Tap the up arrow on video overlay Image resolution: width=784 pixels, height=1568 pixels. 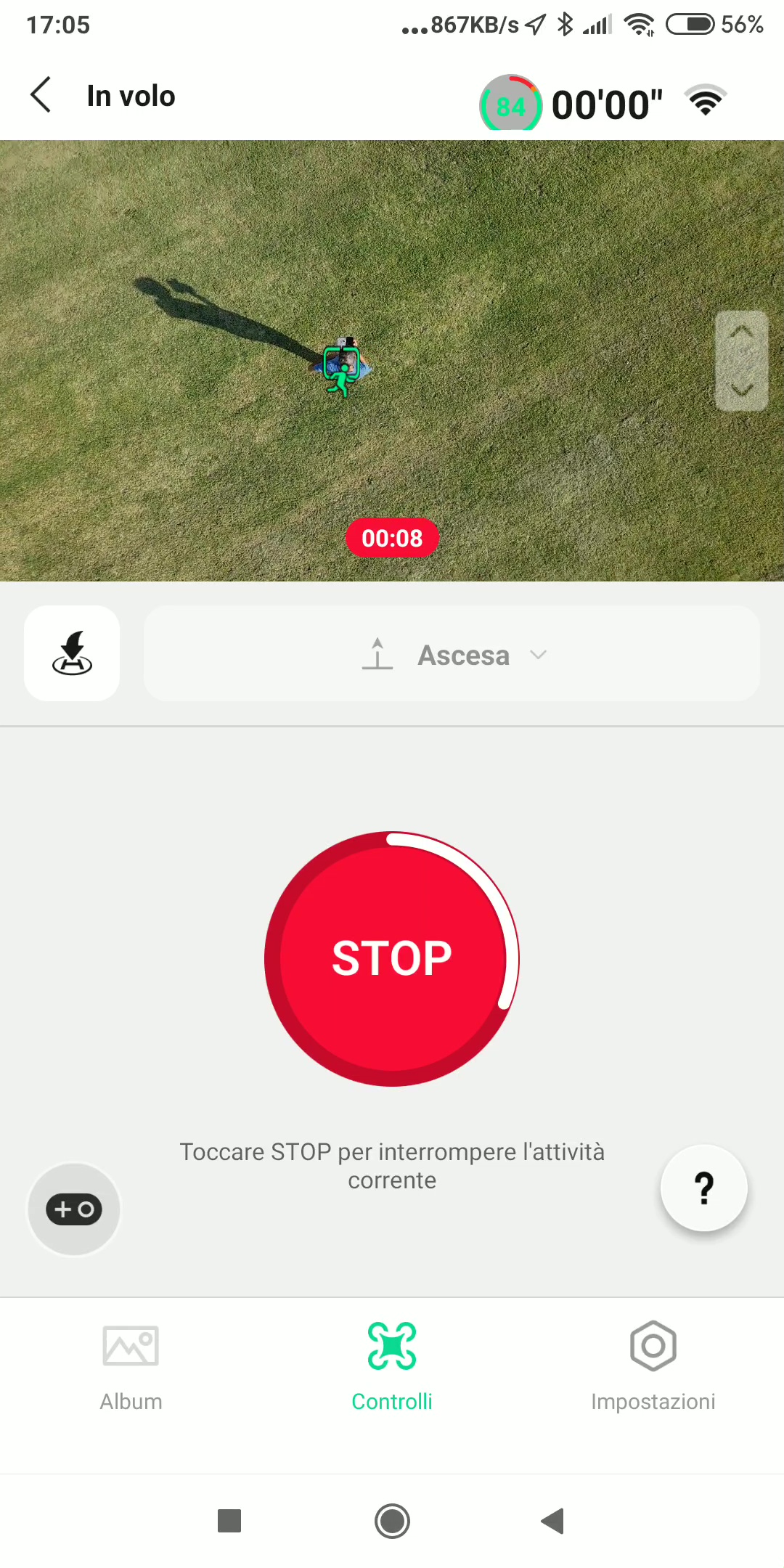(x=741, y=332)
